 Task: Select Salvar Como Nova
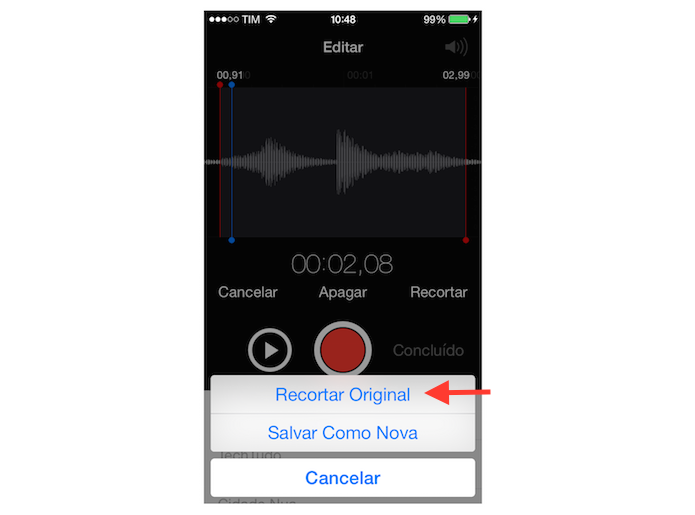click(x=342, y=433)
